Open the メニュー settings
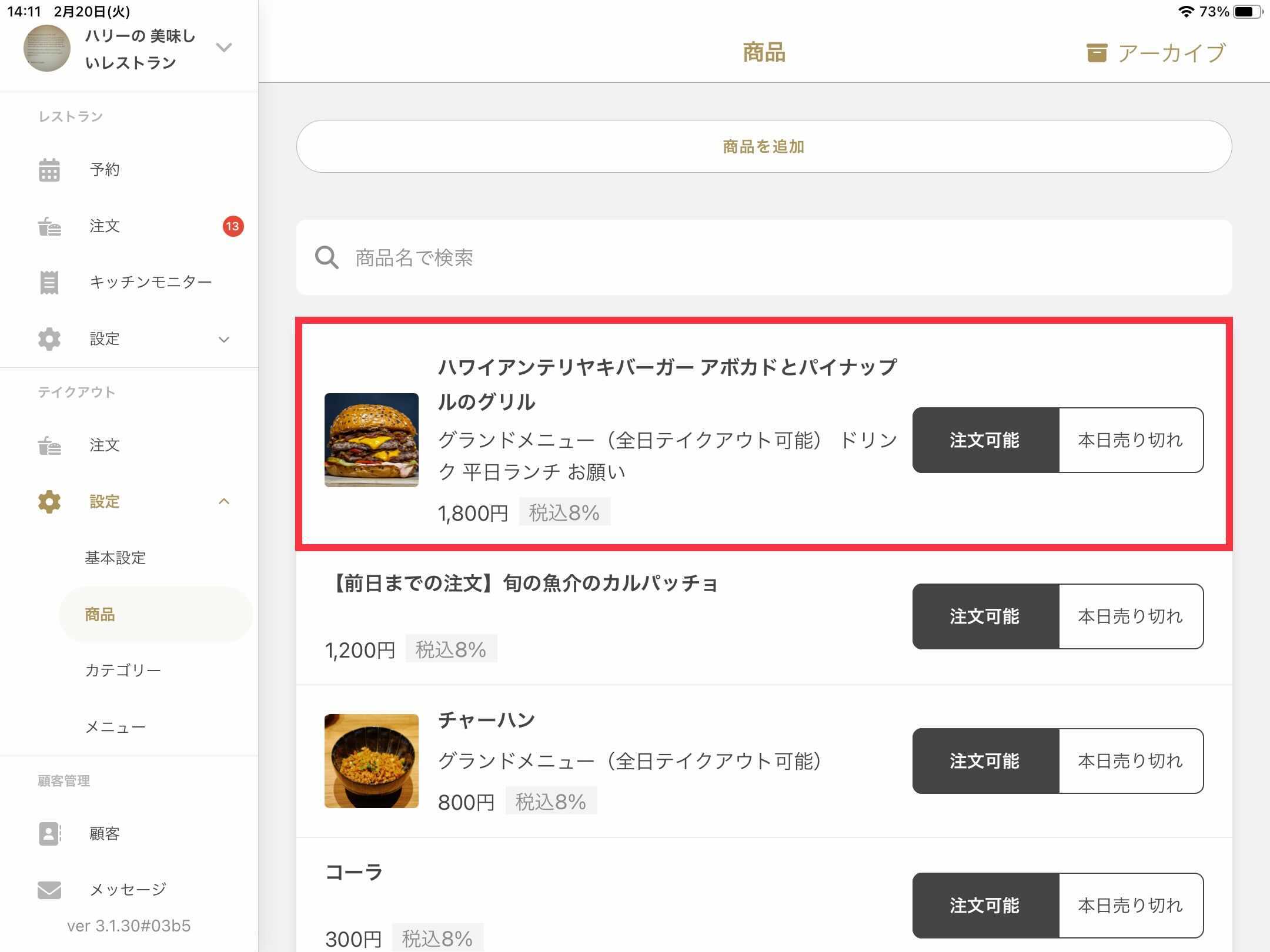Image resolution: width=1270 pixels, height=952 pixels. 115,727
